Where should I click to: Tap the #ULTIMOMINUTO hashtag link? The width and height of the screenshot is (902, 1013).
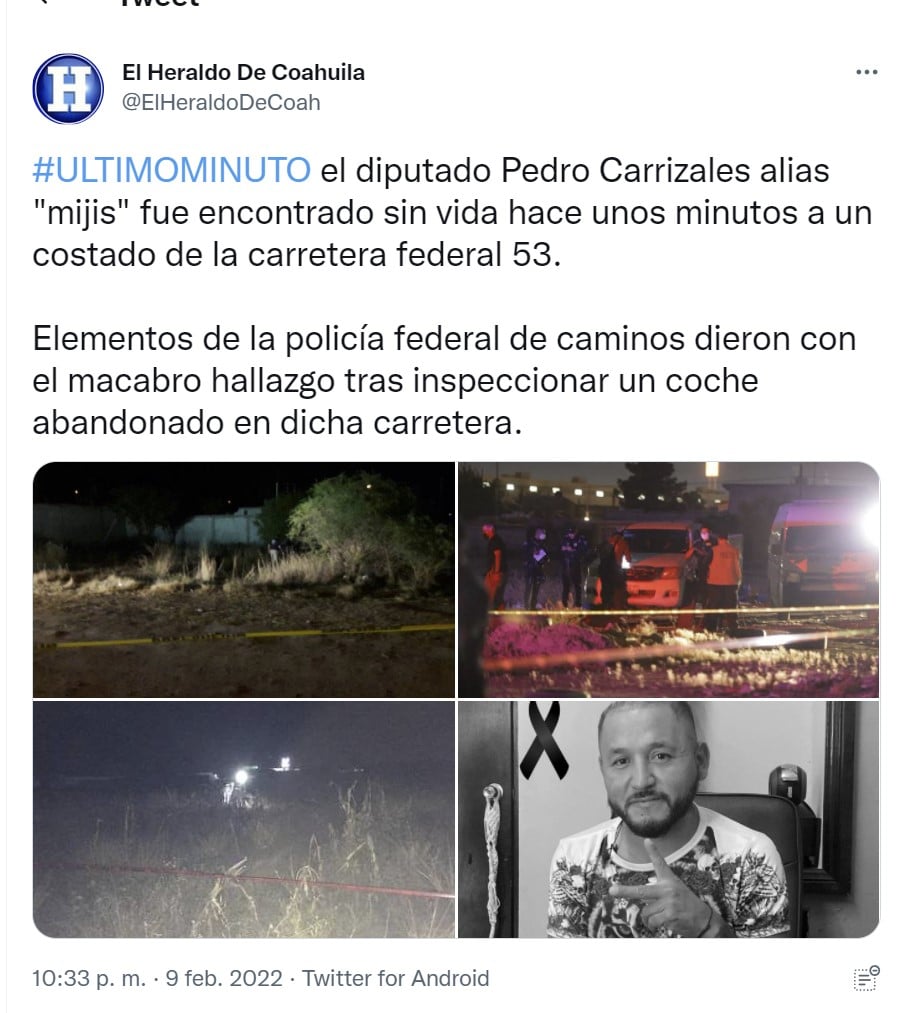(172, 170)
